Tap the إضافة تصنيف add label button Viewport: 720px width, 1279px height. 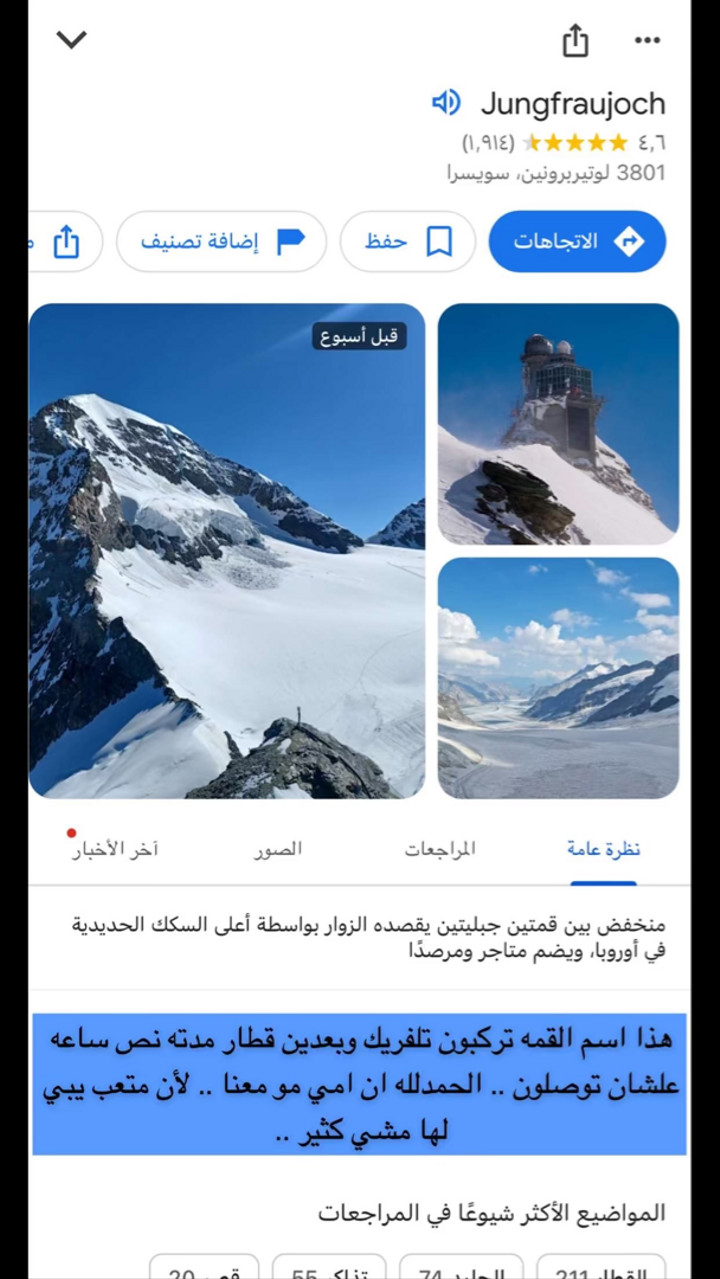pos(221,241)
